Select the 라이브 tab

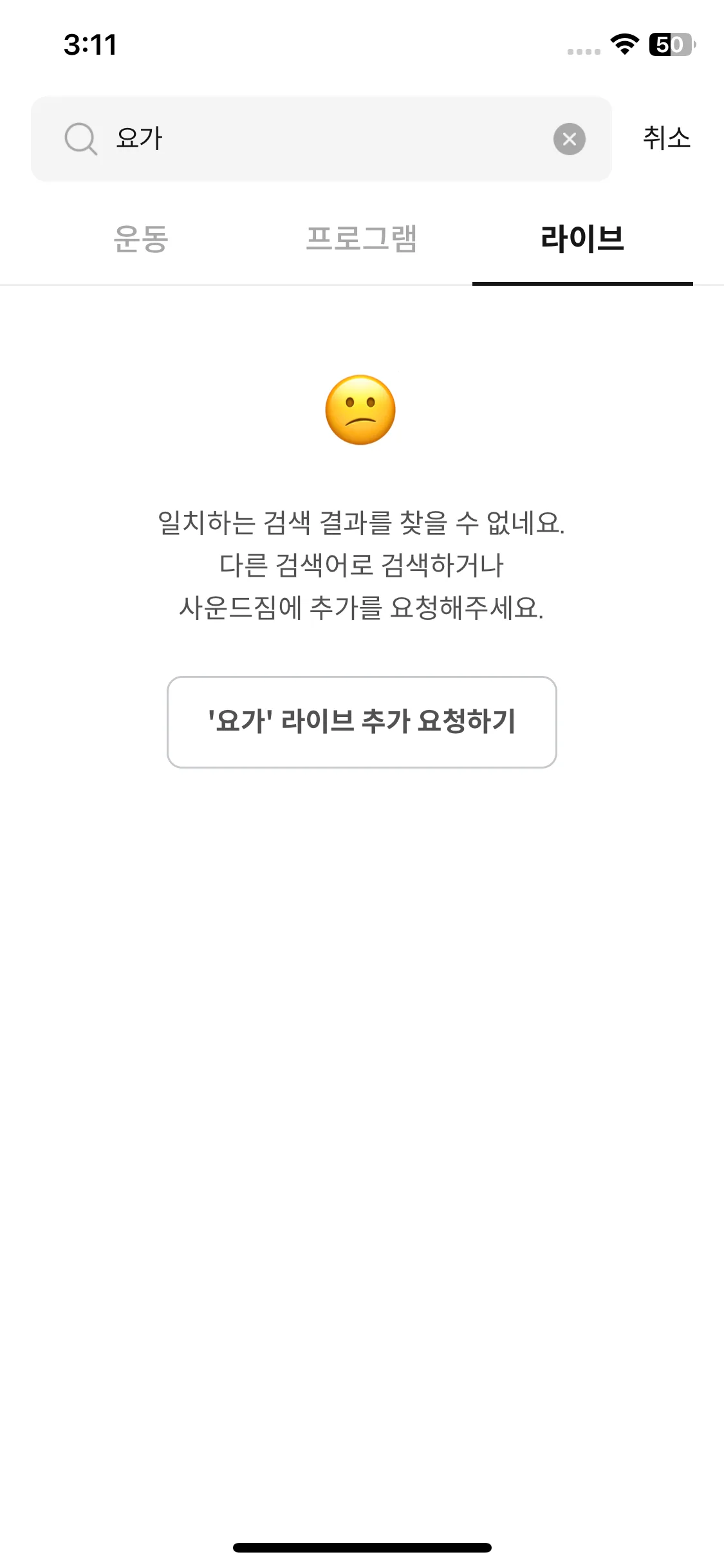click(x=582, y=239)
